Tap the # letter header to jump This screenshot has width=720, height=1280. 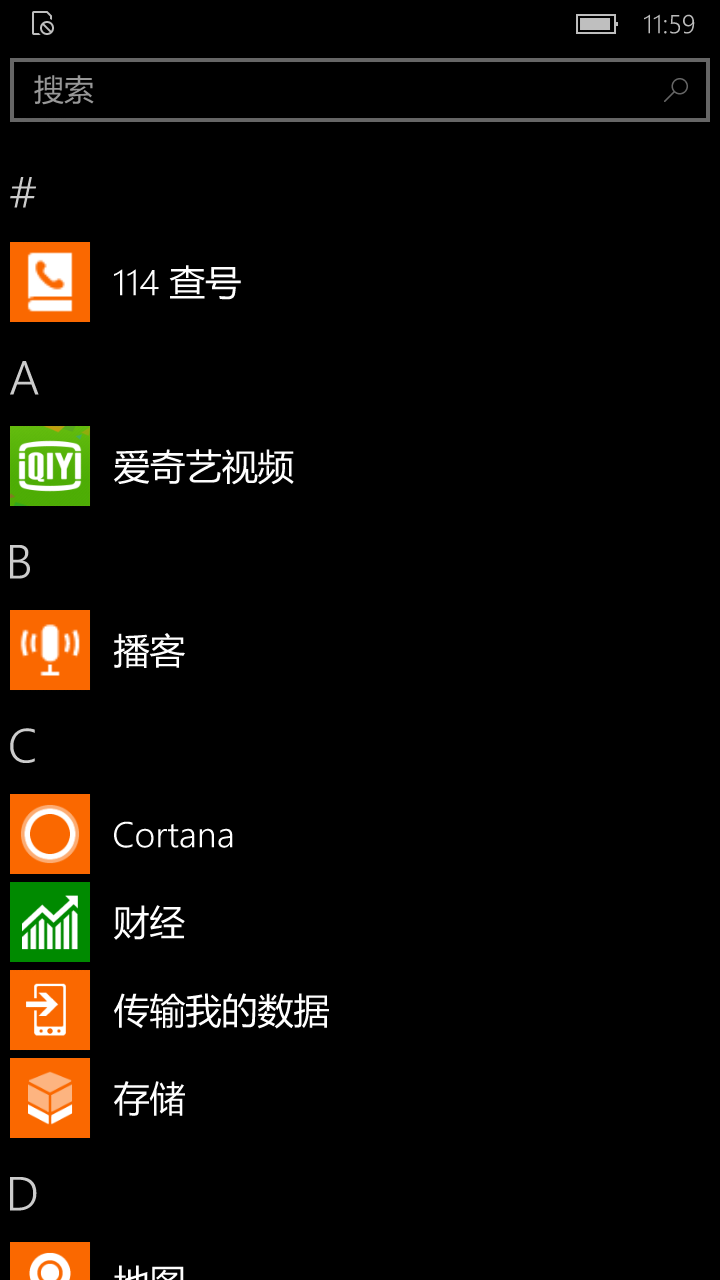tap(23, 192)
